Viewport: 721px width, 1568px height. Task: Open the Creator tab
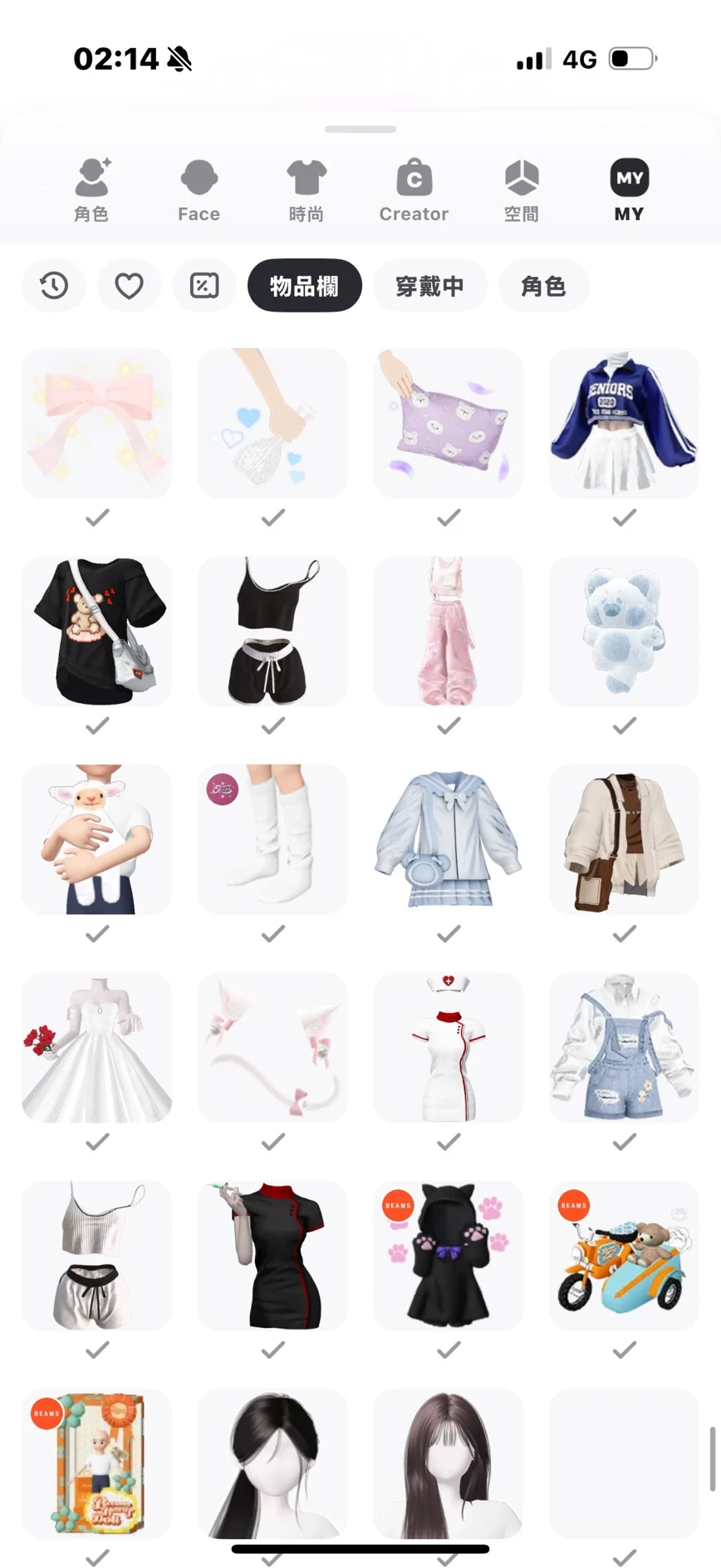pyautogui.click(x=414, y=190)
